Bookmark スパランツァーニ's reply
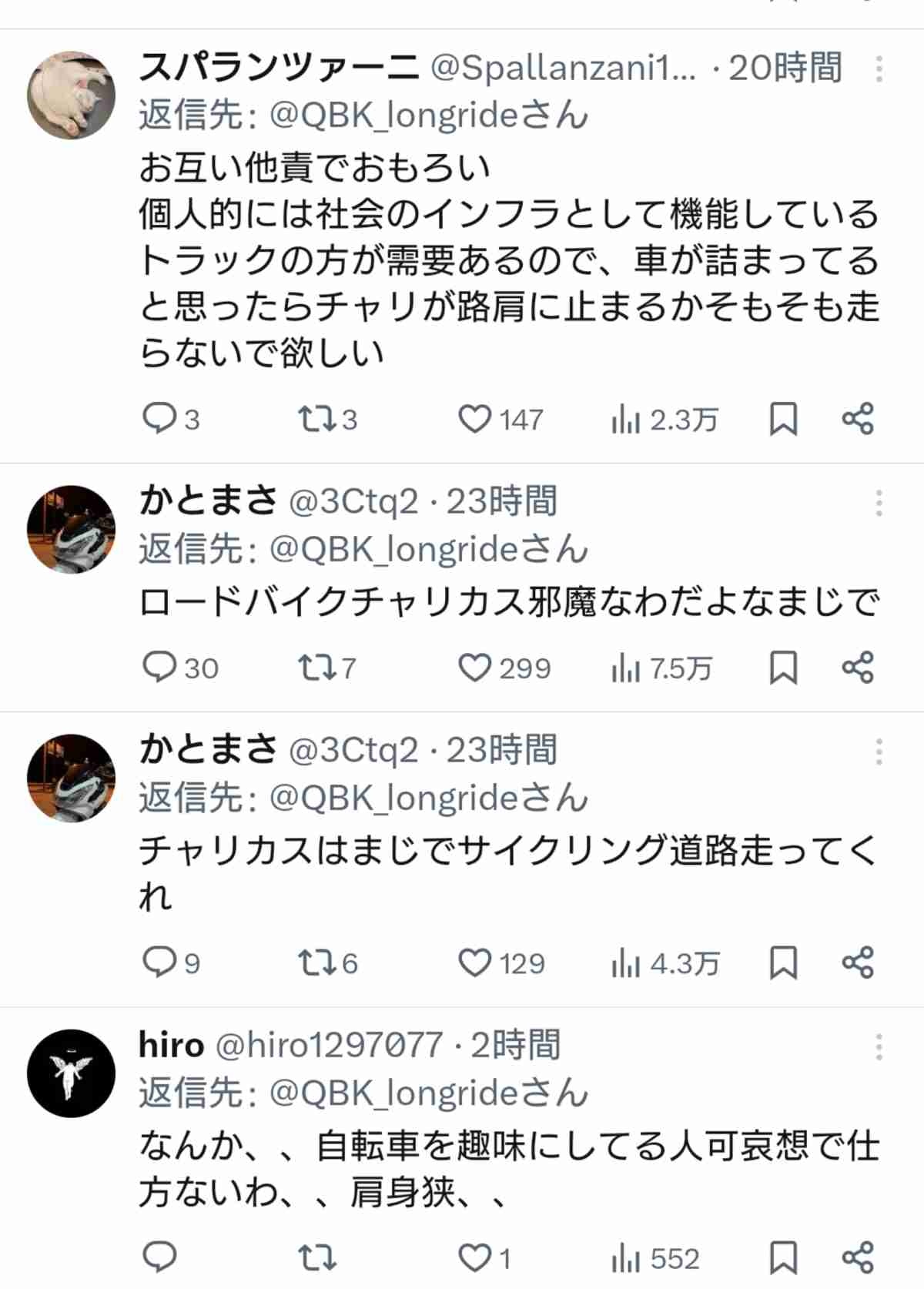 pos(783,419)
